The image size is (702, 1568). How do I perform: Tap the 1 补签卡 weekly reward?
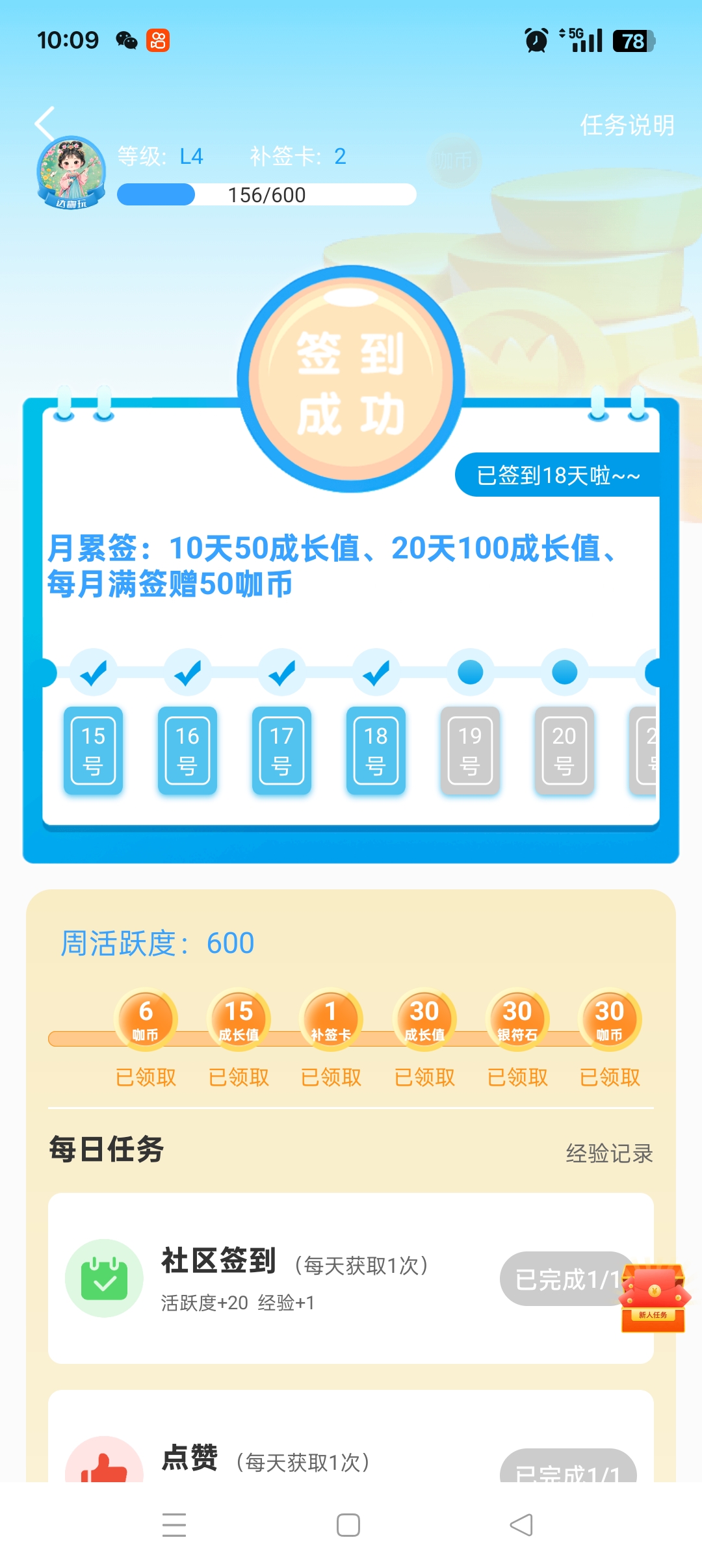331,1018
